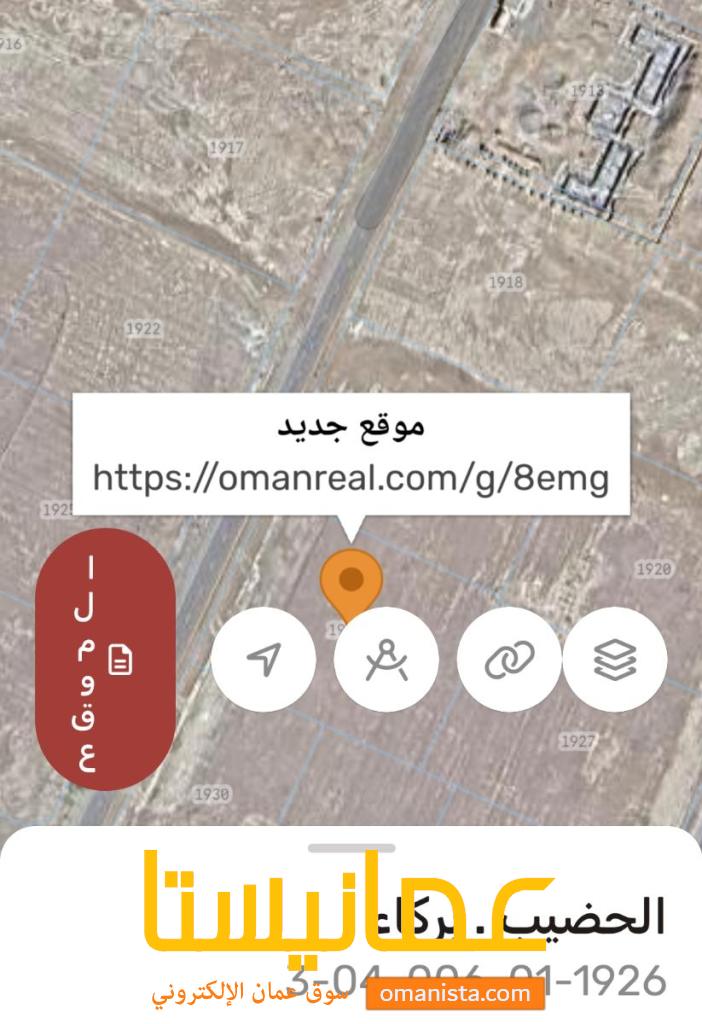
Task: Tap the red الموقع button
Action: pyautogui.click(x=105, y=660)
